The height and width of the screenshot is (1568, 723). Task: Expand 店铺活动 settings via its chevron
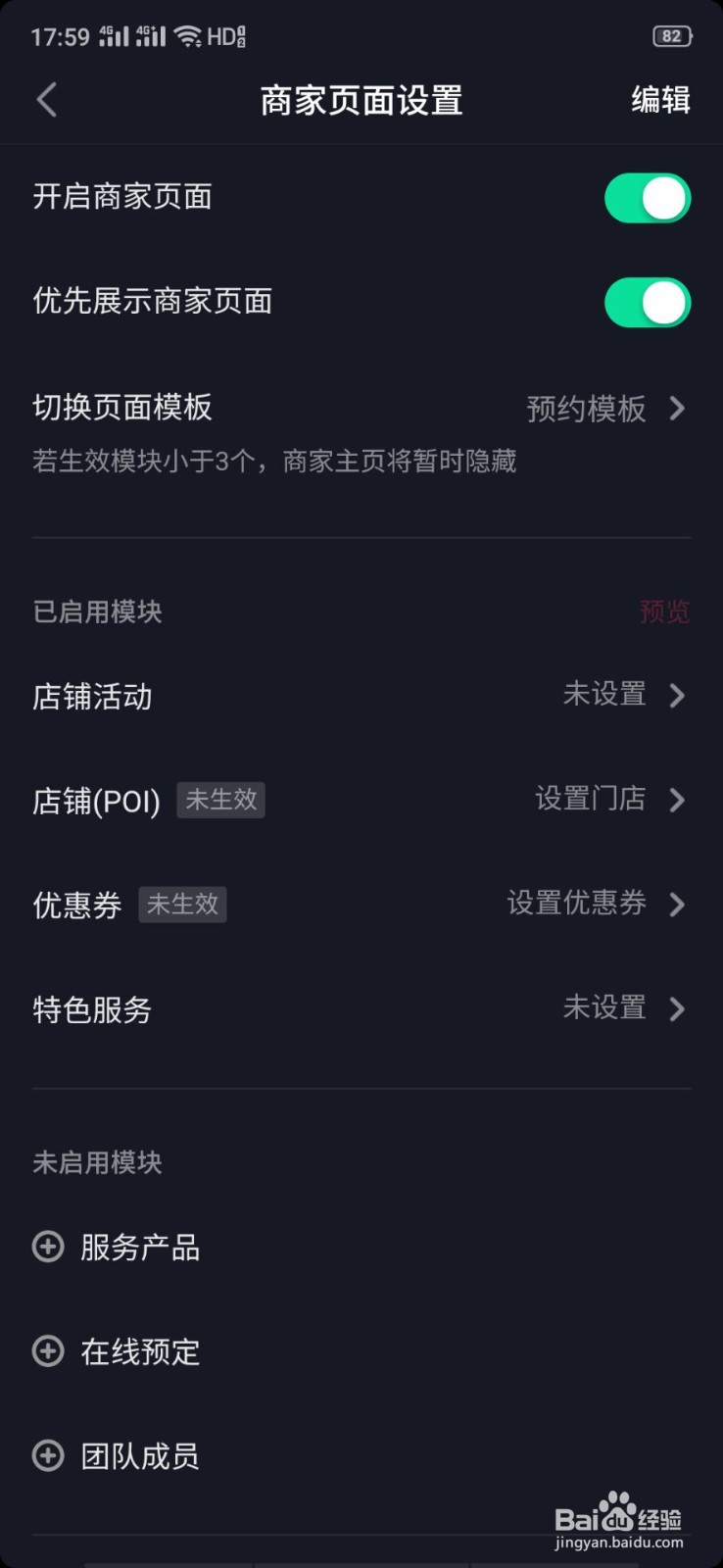pos(676,696)
